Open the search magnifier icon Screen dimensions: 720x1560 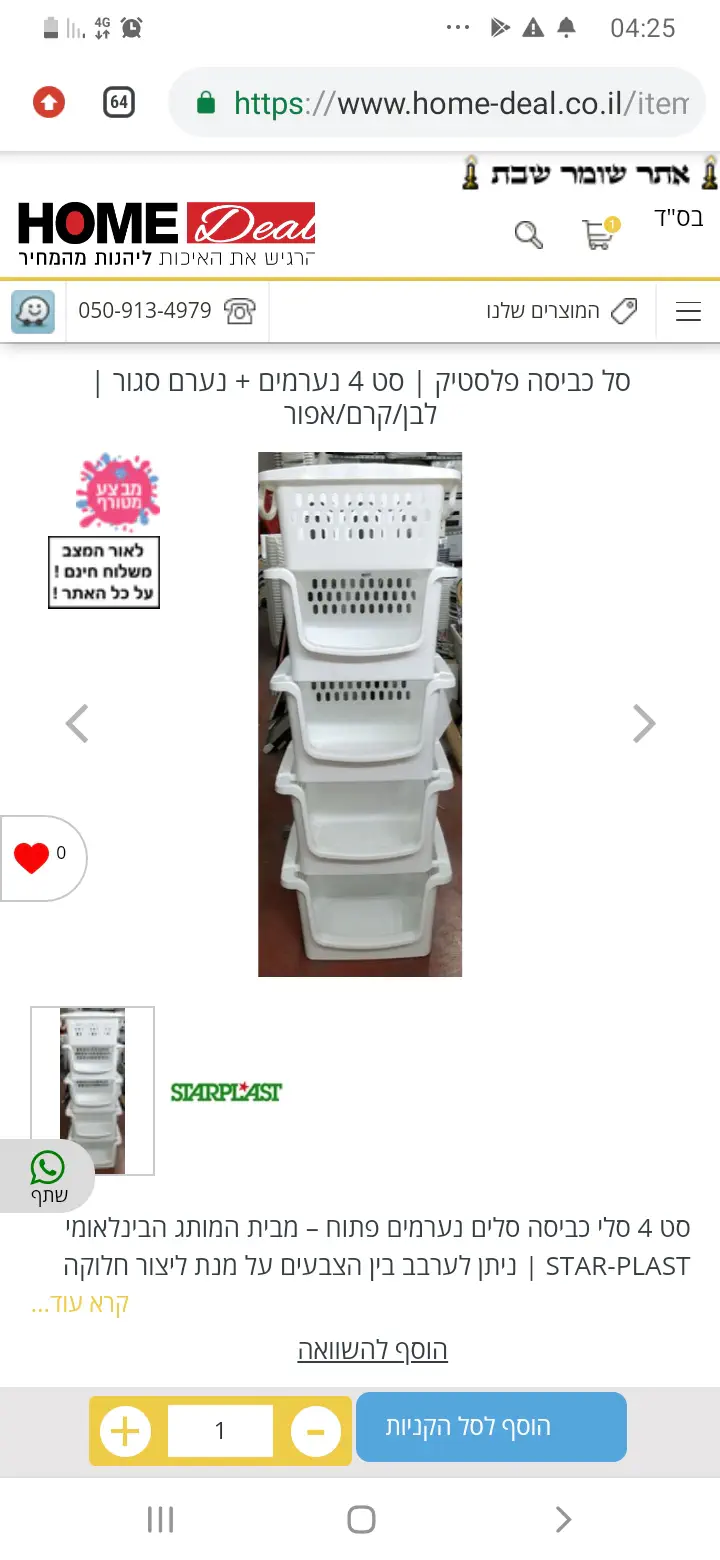click(529, 235)
